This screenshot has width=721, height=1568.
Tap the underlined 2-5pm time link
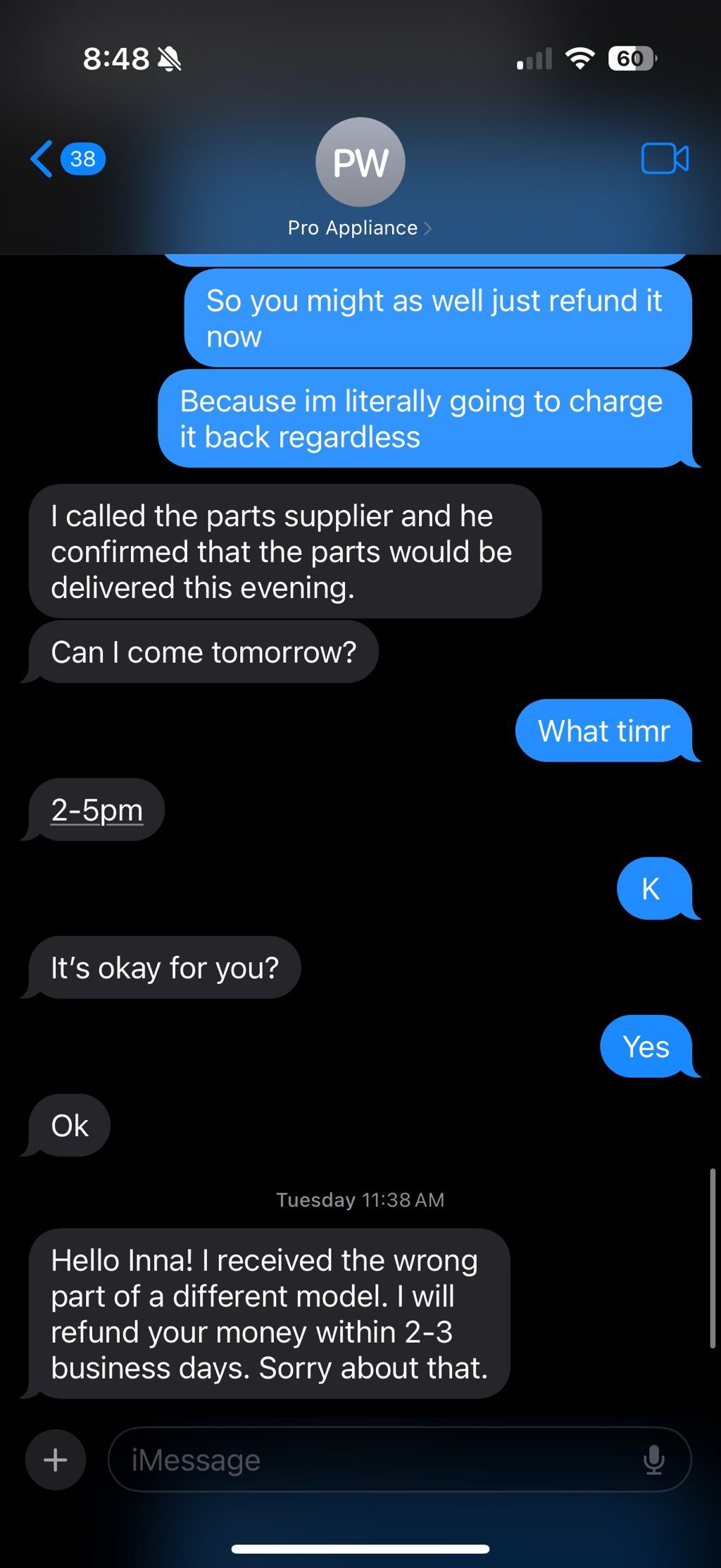point(97,810)
